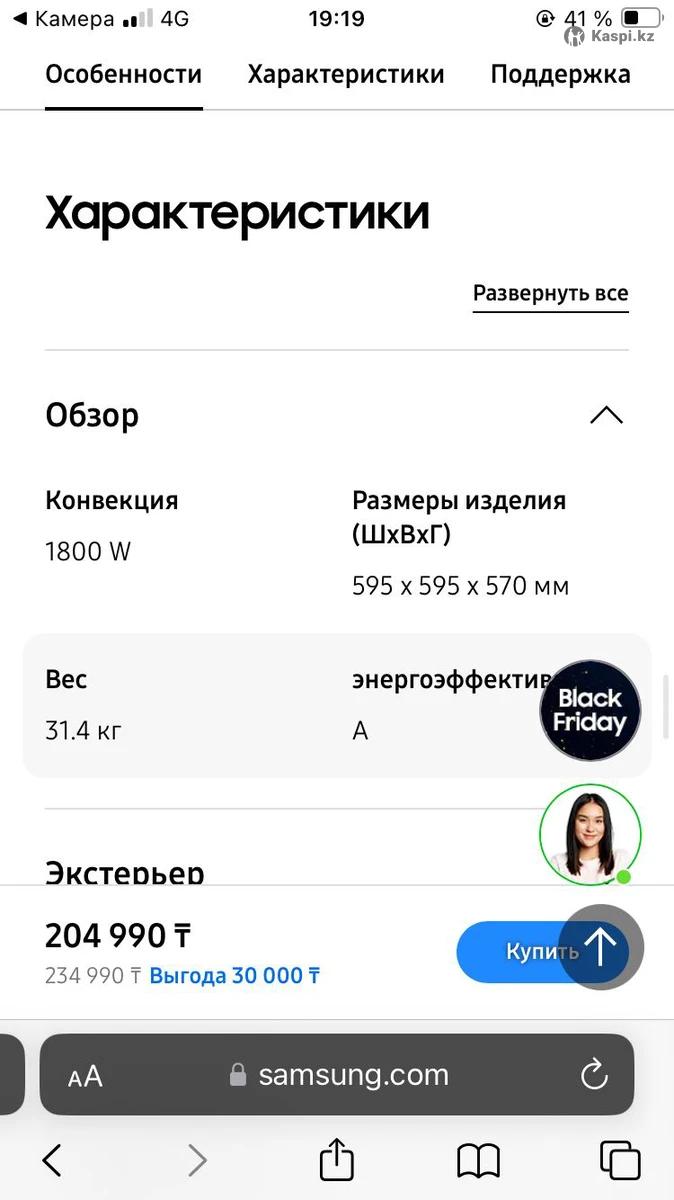Switch to the Особенности tab
Screen dimensions: 674x1200
[123, 75]
